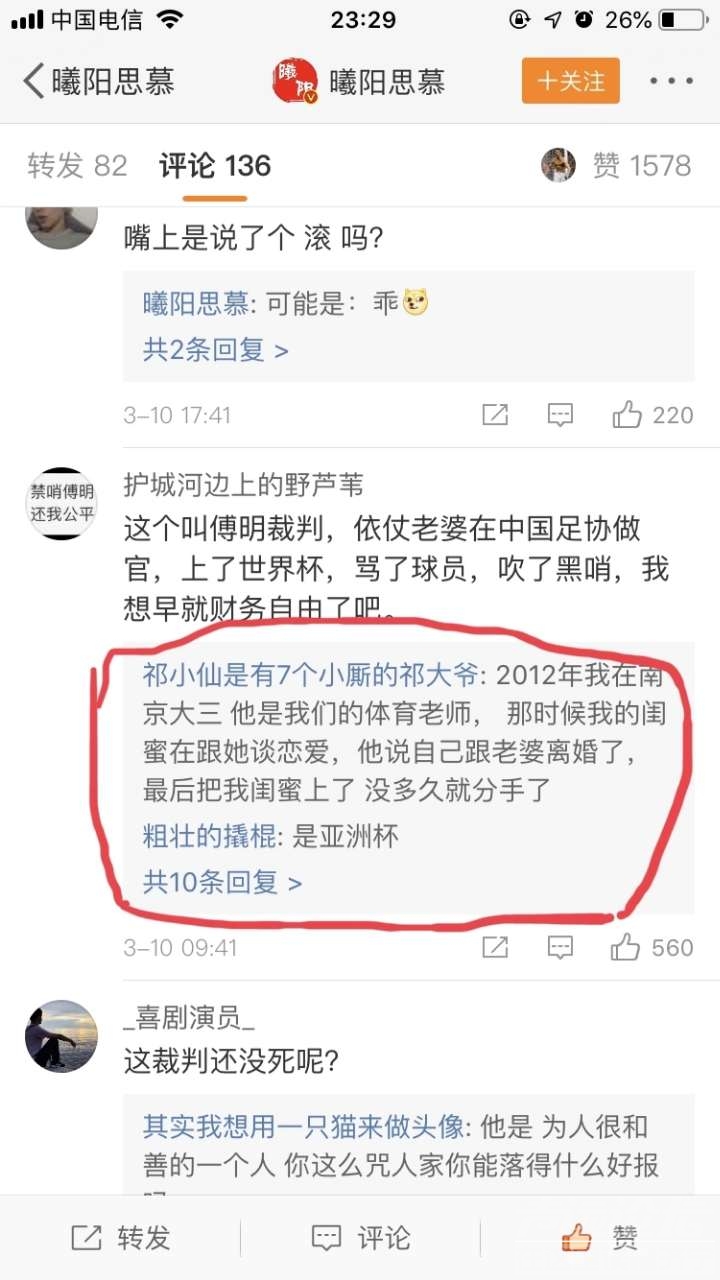Image resolution: width=720 pixels, height=1280 pixels.
Task: Tap the bottom 转发 repost button
Action: pos(120,1238)
